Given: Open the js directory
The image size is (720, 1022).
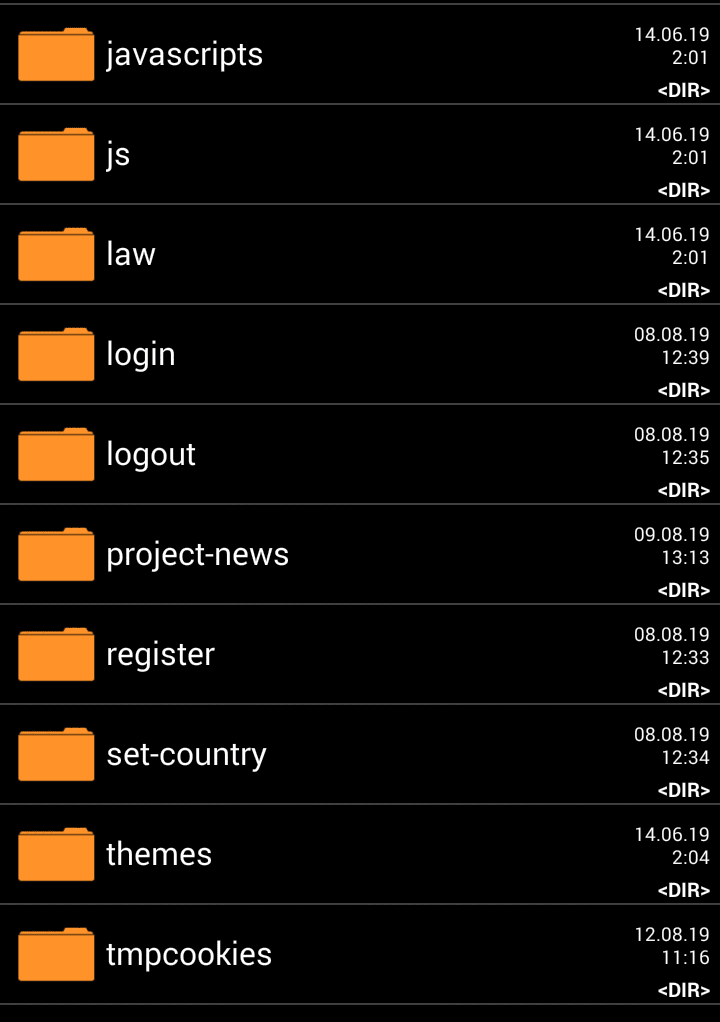Looking at the screenshot, I should 118,154.
